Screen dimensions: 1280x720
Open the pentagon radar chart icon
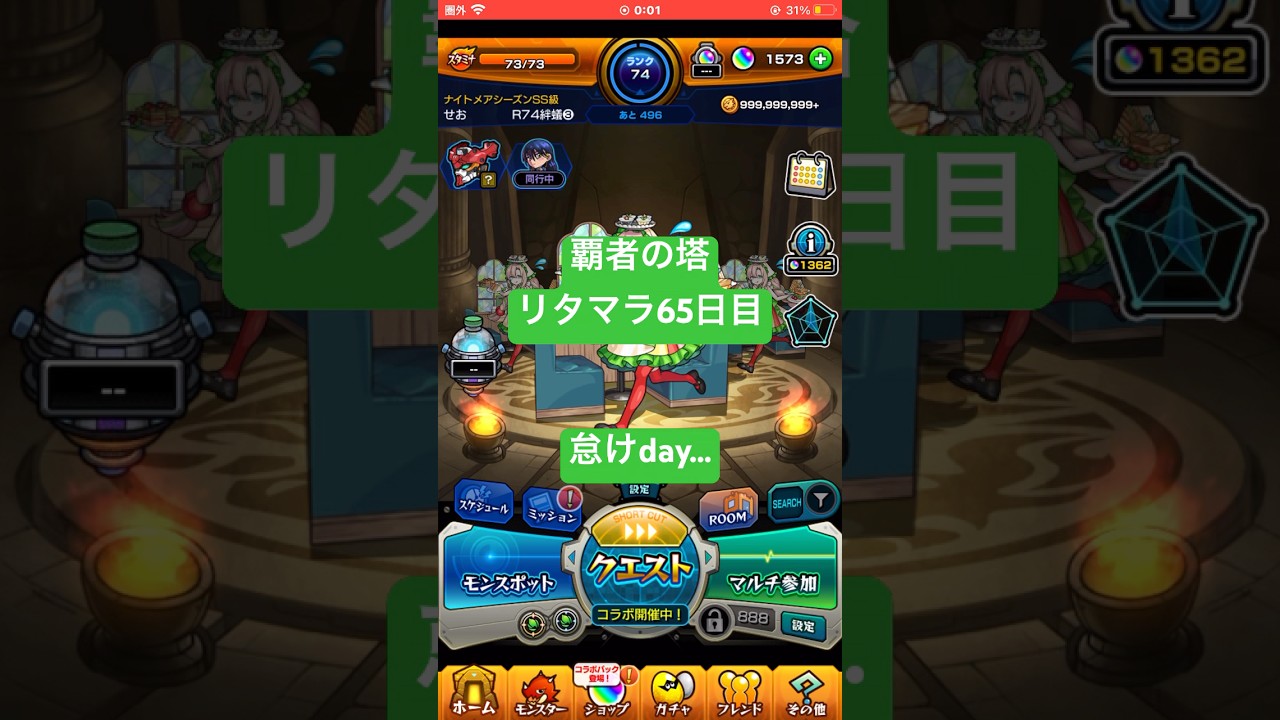coord(810,323)
